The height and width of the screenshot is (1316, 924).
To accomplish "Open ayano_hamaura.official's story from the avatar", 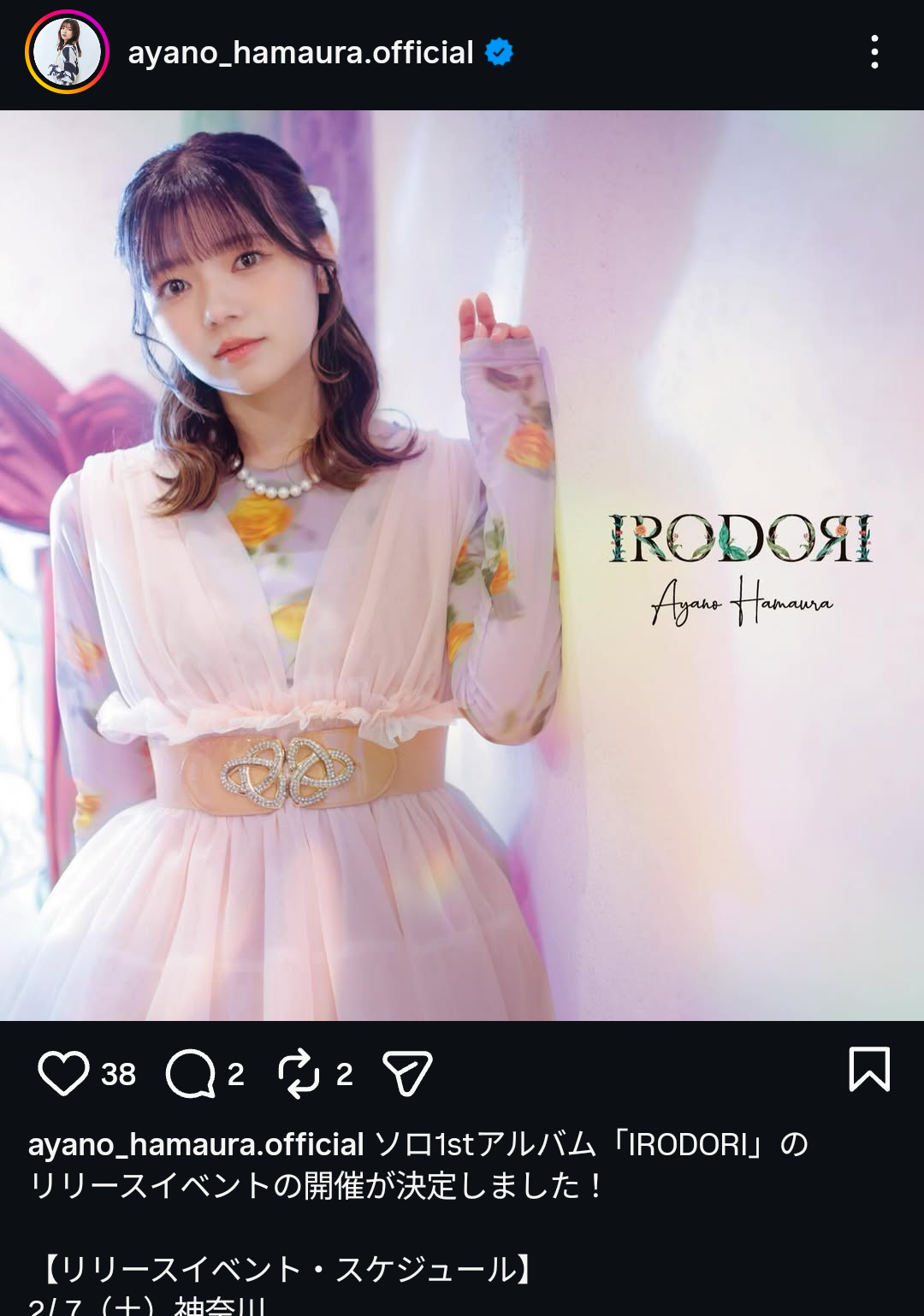I will coord(67,52).
